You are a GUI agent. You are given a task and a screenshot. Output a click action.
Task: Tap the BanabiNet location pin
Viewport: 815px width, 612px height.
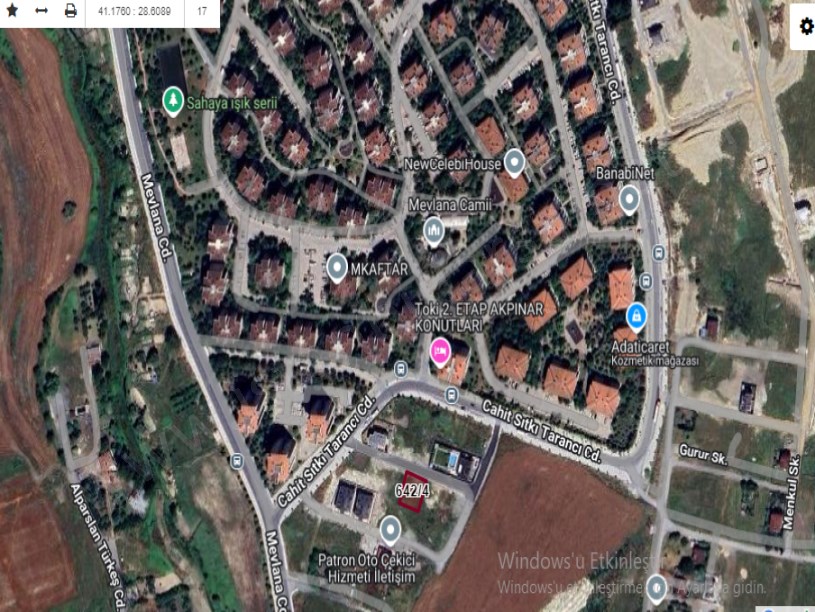[629, 200]
